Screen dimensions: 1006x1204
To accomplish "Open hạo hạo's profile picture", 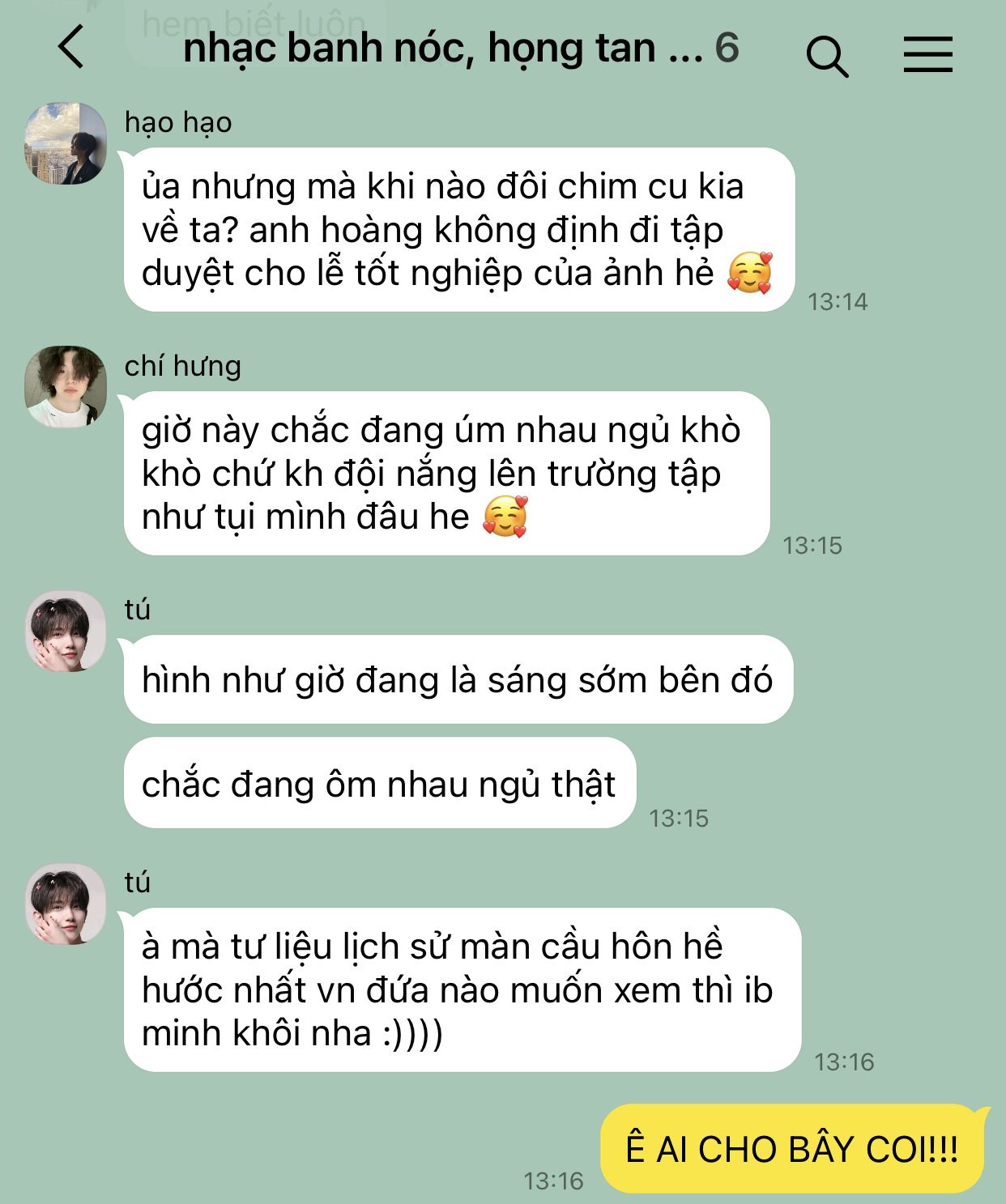I will (x=66, y=143).
